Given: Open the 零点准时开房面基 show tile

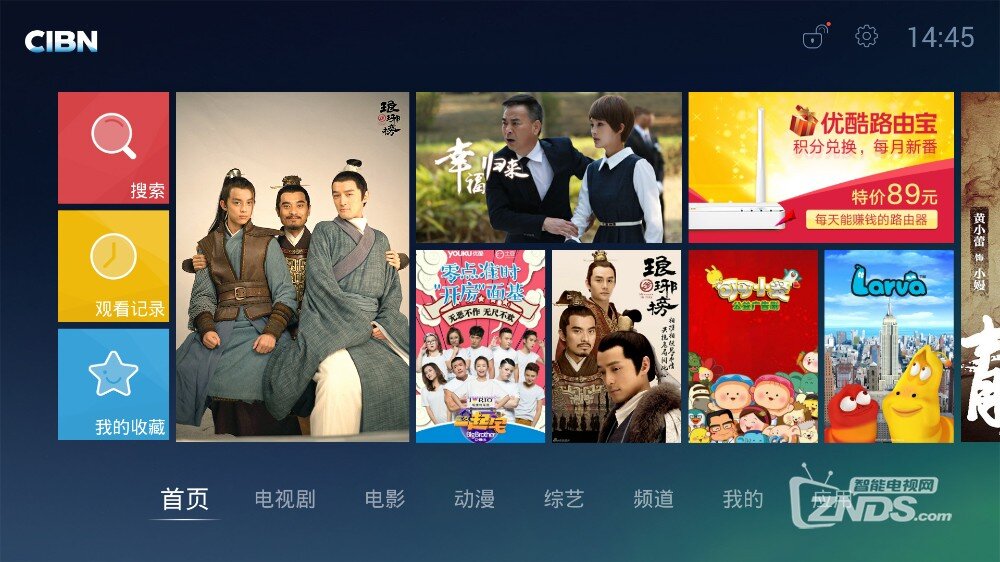Looking at the screenshot, I should coord(480,346).
